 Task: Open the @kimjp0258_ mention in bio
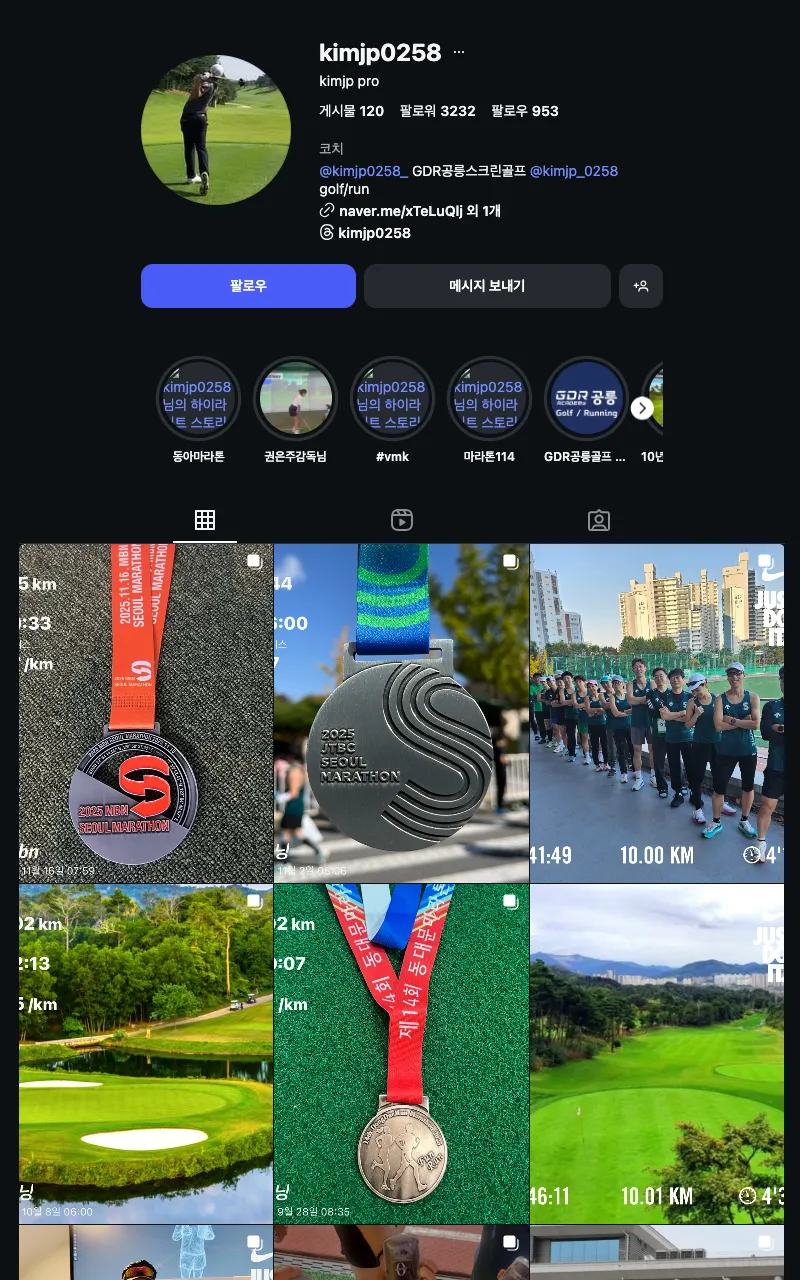click(363, 171)
